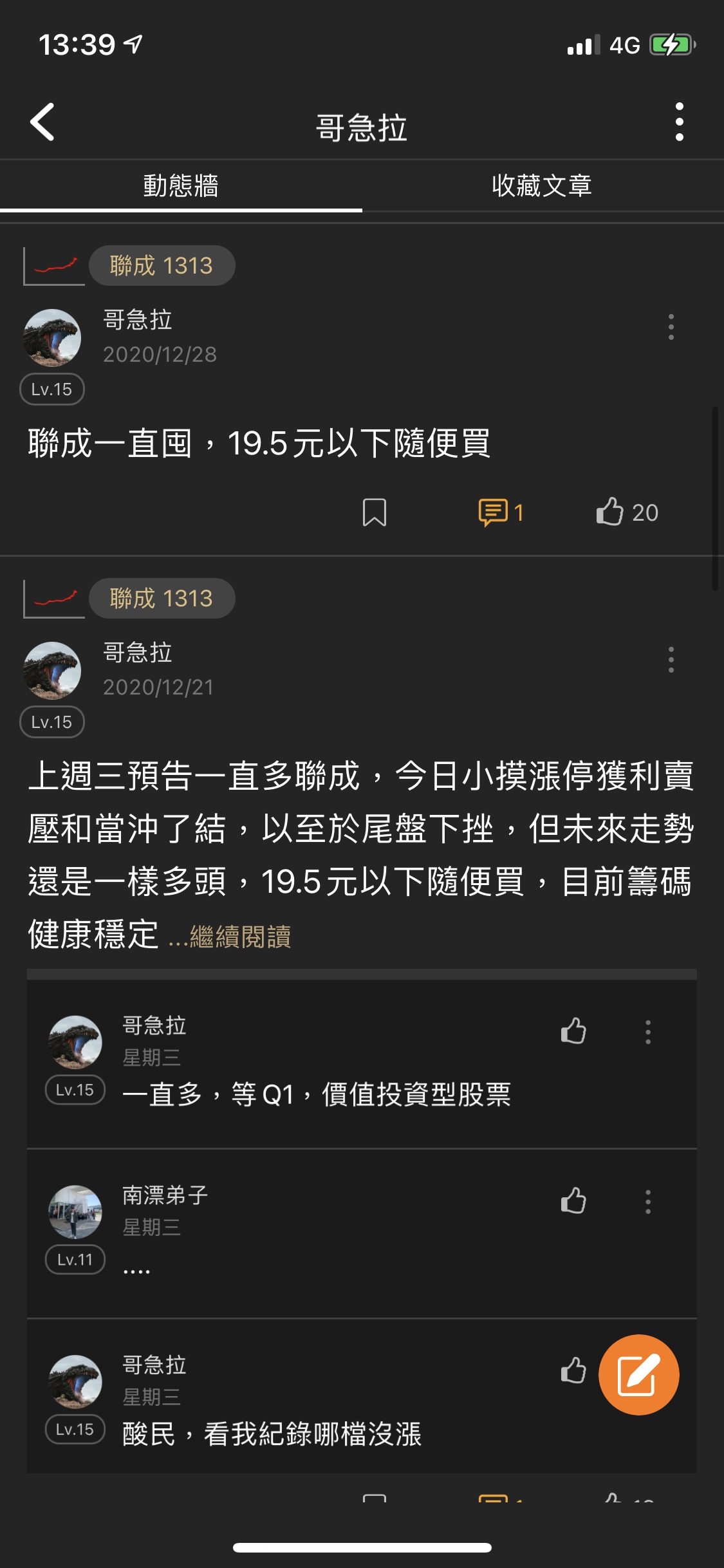This screenshot has width=724, height=1568.
Task: Open options for the 2020/12/21 post
Action: pyautogui.click(x=671, y=660)
